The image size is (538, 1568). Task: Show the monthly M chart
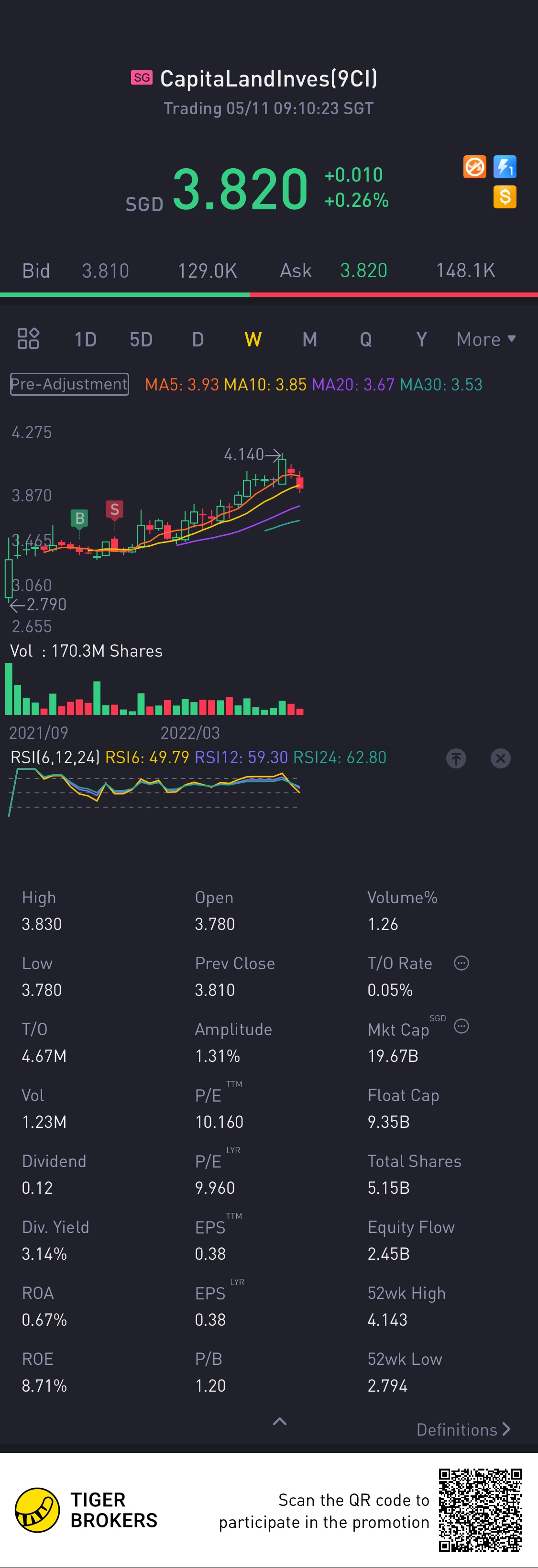pyautogui.click(x=309, y=339)
